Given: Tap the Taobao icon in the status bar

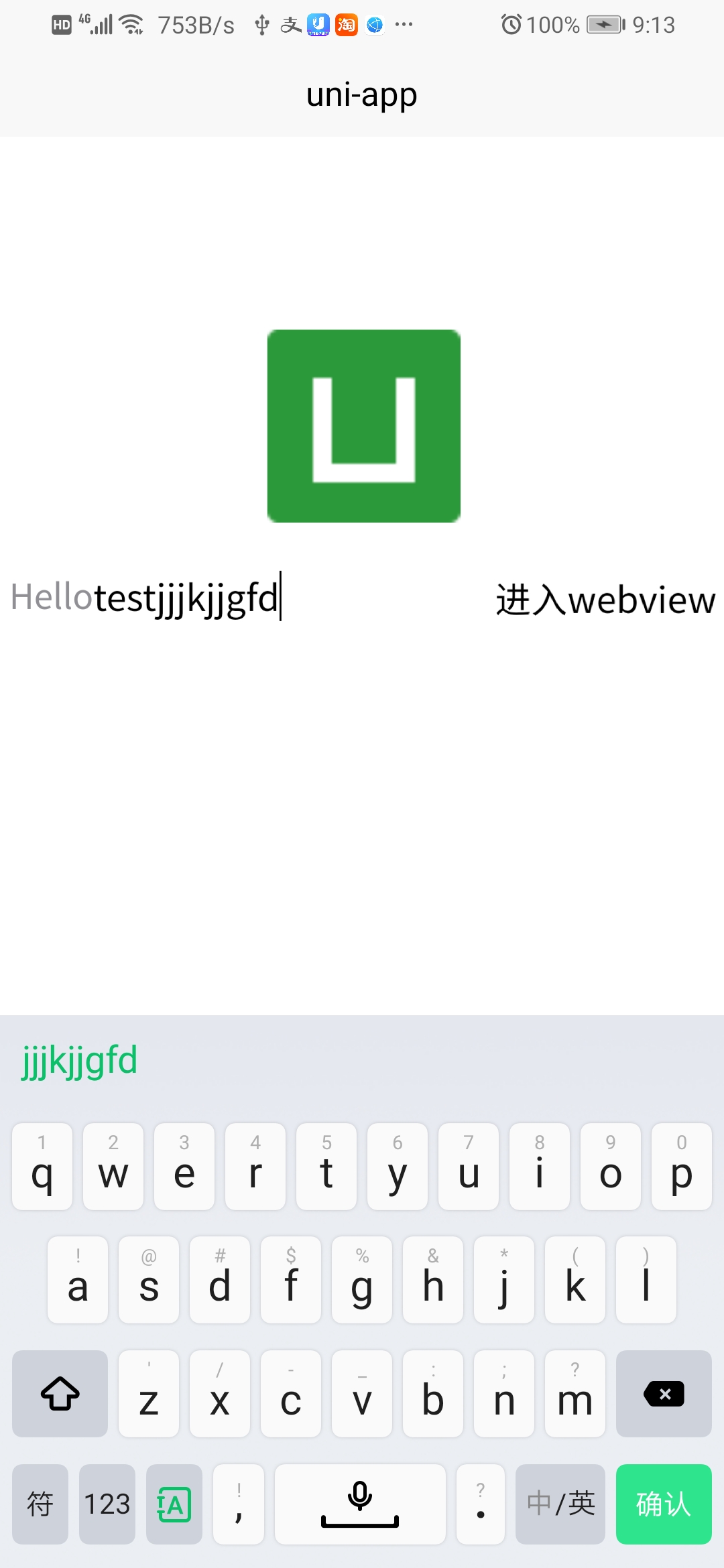Looking at the screenshot, I should (345, 24).
